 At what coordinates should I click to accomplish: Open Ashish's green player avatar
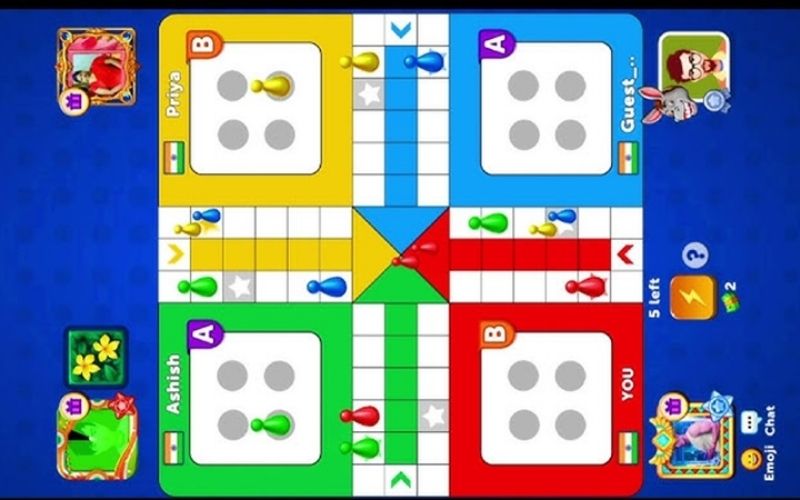97,435
